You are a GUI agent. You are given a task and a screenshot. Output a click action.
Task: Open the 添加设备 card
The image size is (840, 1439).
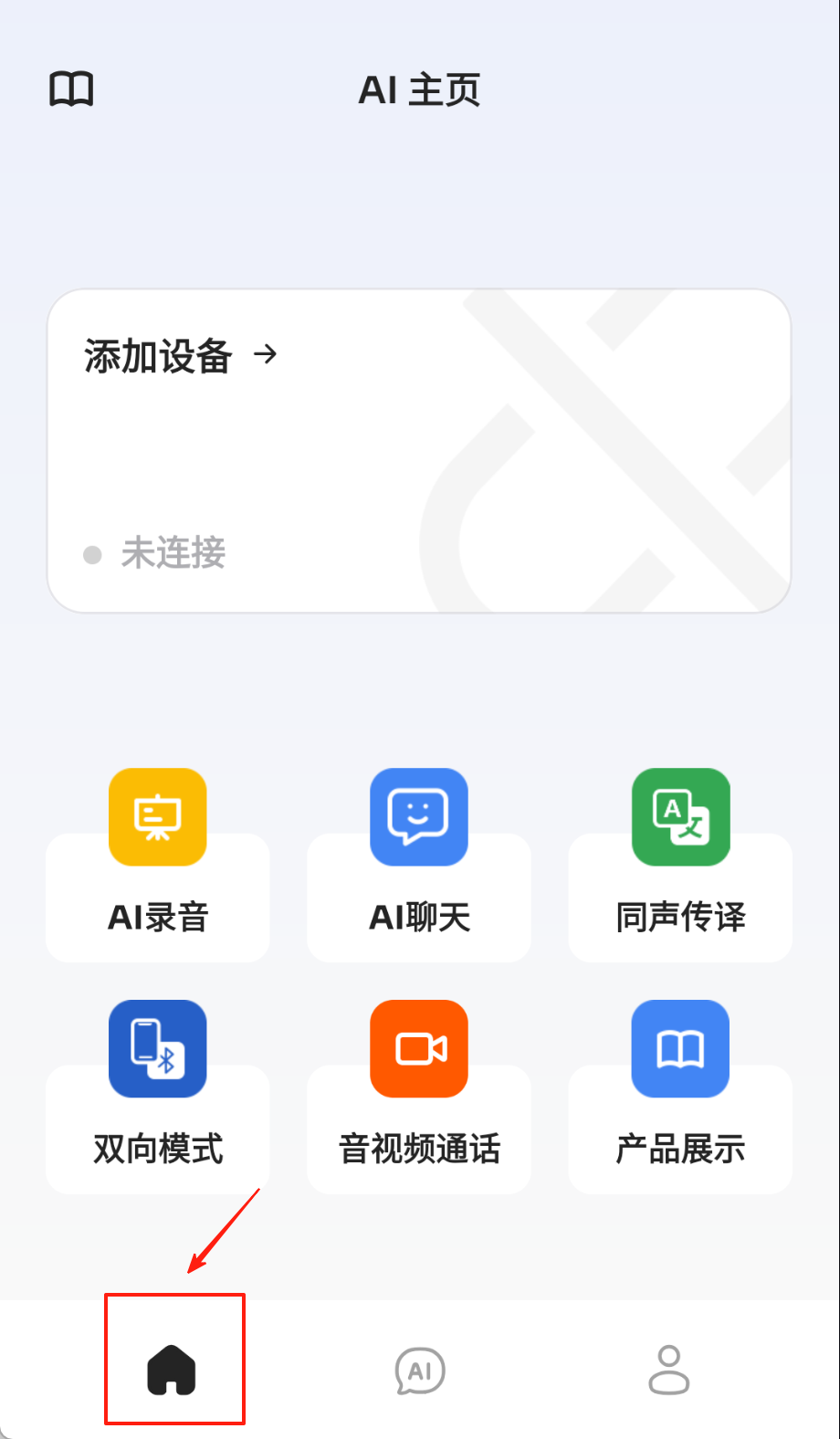tap(419, 450)
